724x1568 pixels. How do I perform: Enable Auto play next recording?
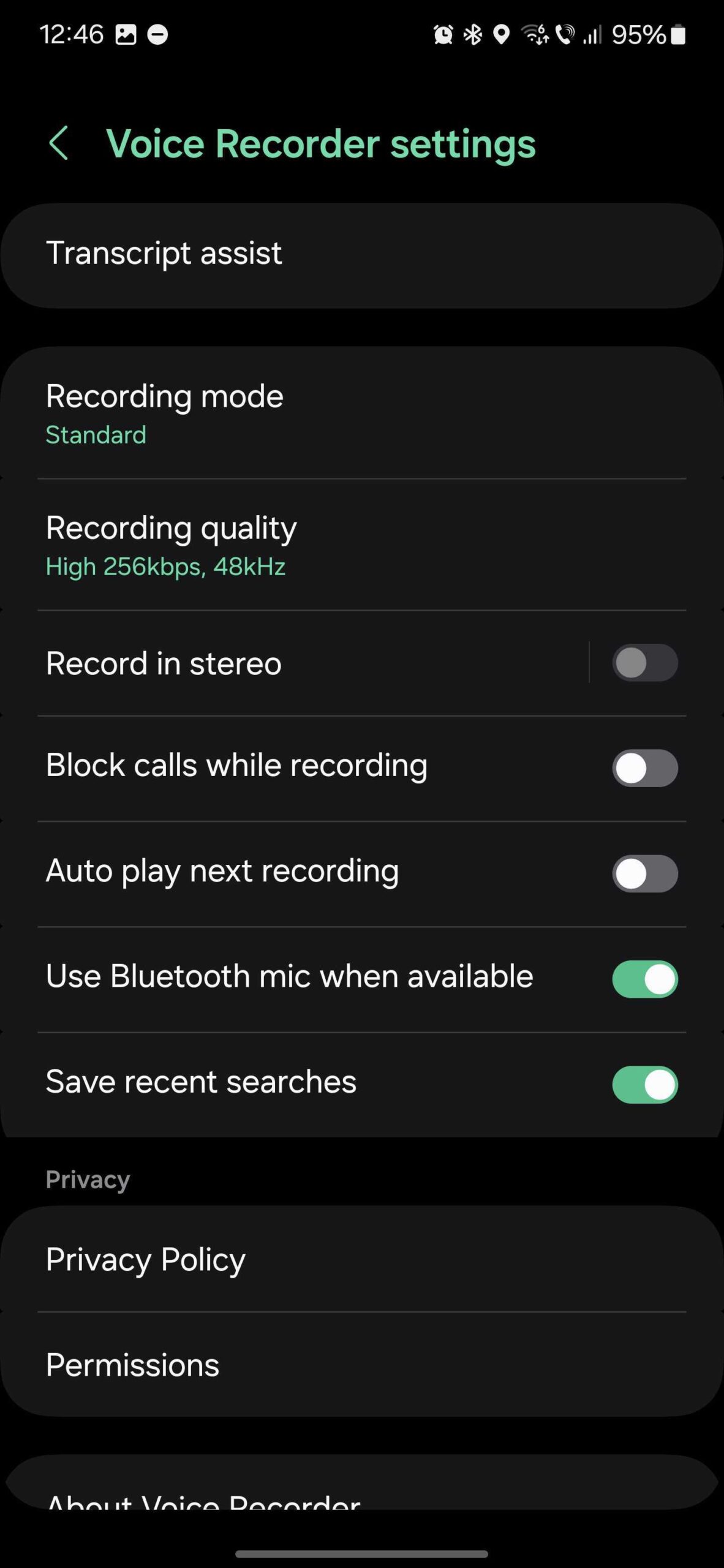point(644,874)
